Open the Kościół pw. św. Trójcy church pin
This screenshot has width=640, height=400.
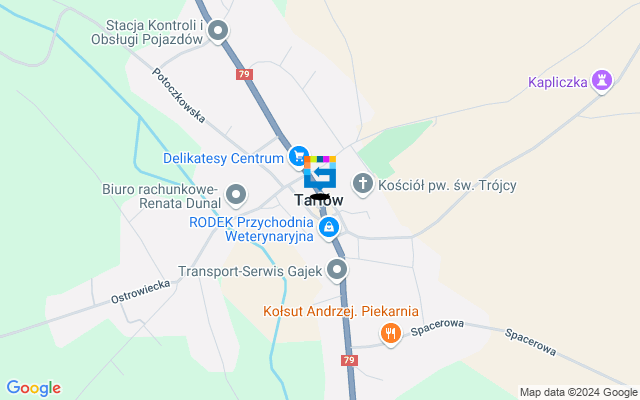click(x=363, y=183)
